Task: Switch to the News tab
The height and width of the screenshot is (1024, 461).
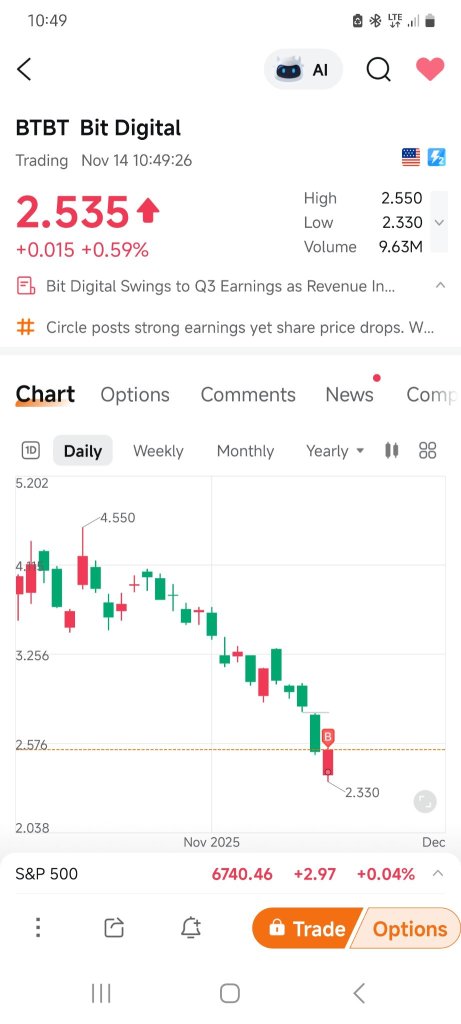Action: [349, 394]
